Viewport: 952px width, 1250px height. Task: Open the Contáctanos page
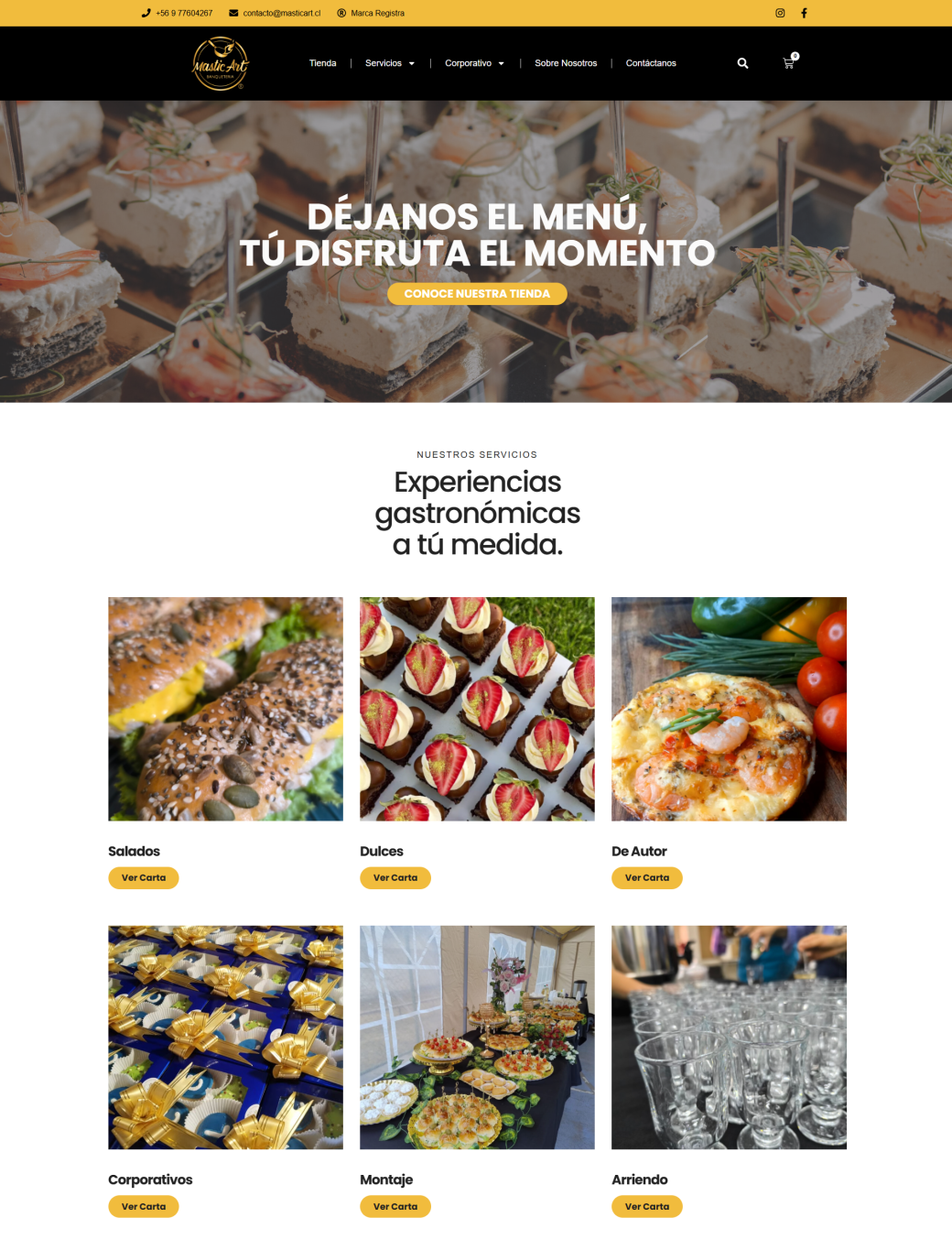[x=651, y=63]
